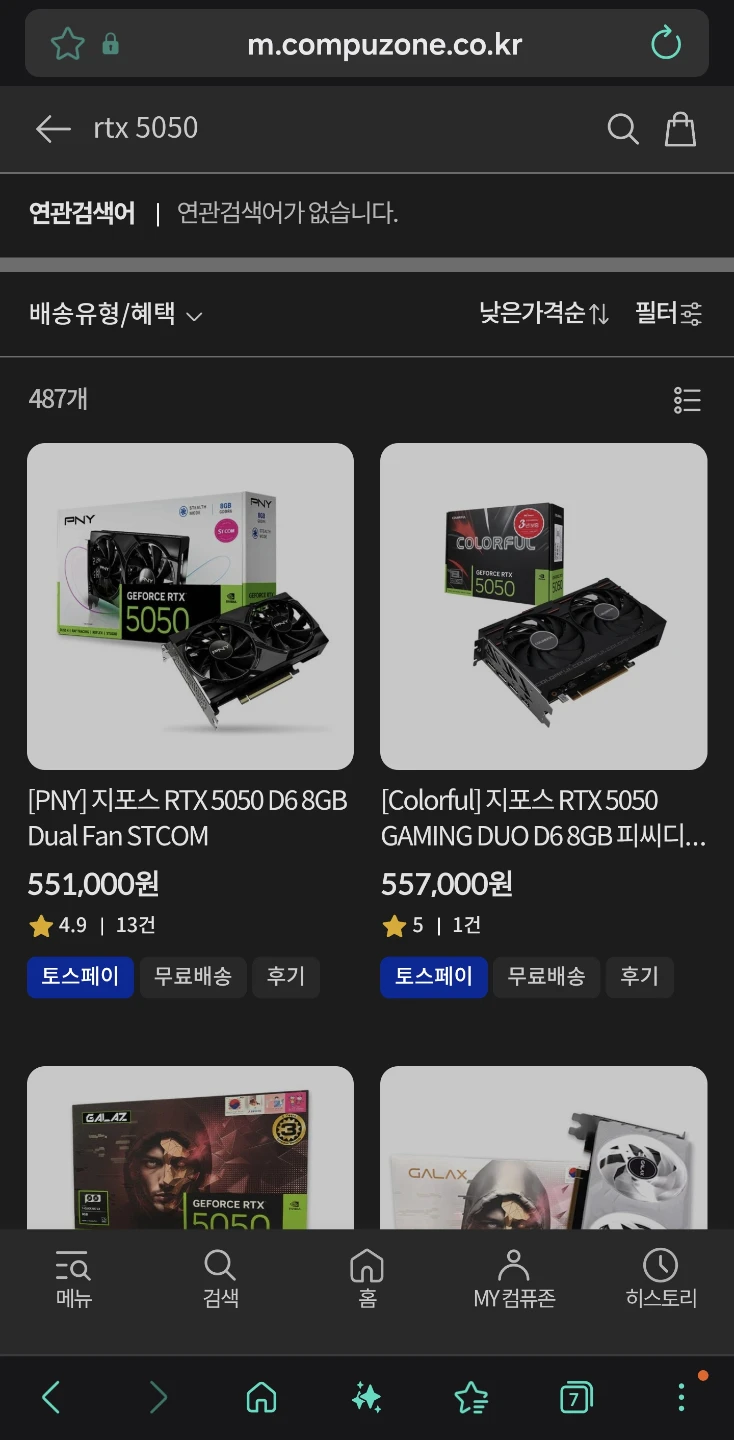Viewport: 734px width, 1440px height.
Task: Switch to list view layout icon
Action: [x=687, y=400]
